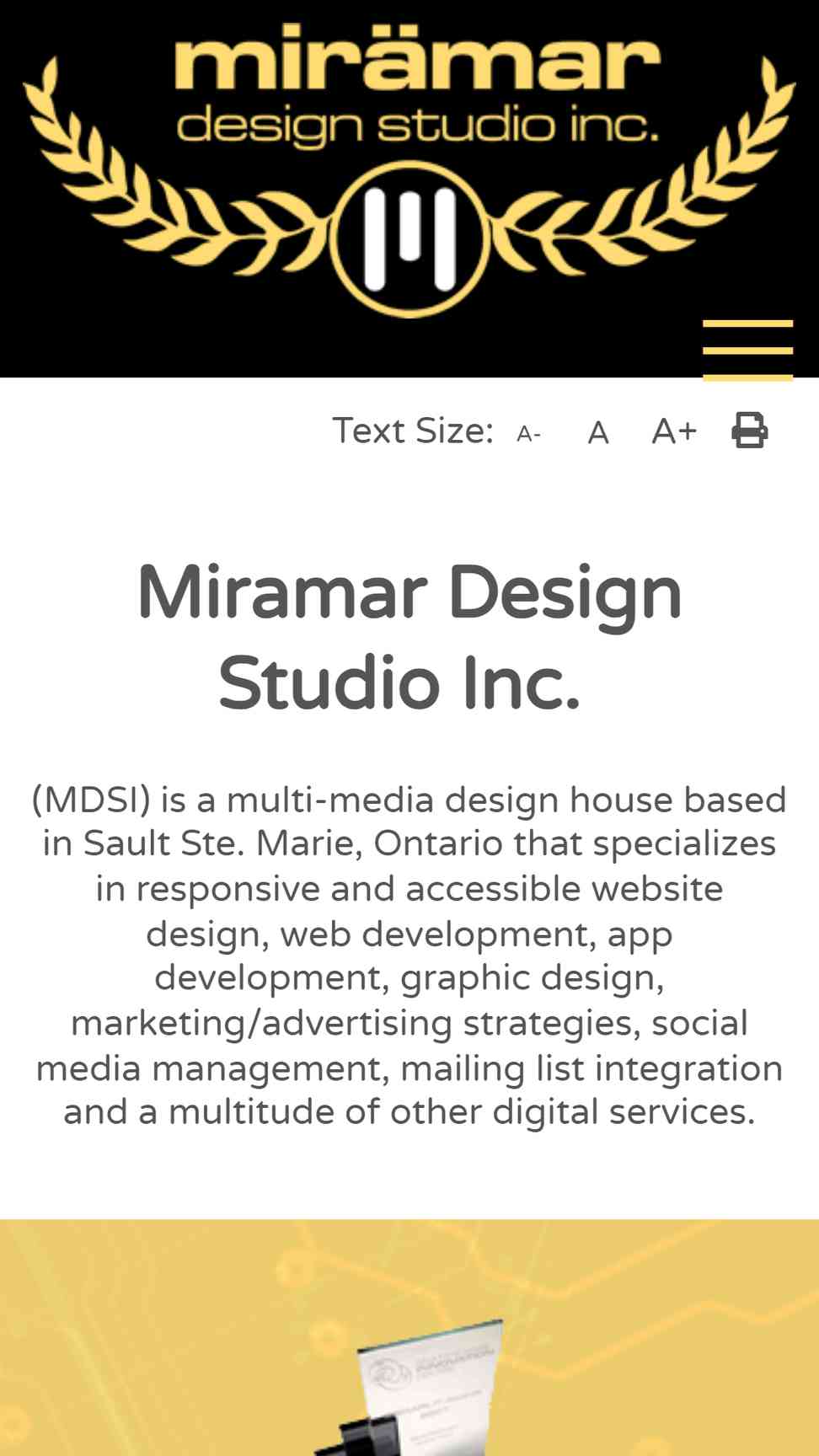Decrease text size with A-

tap(528, 434)
